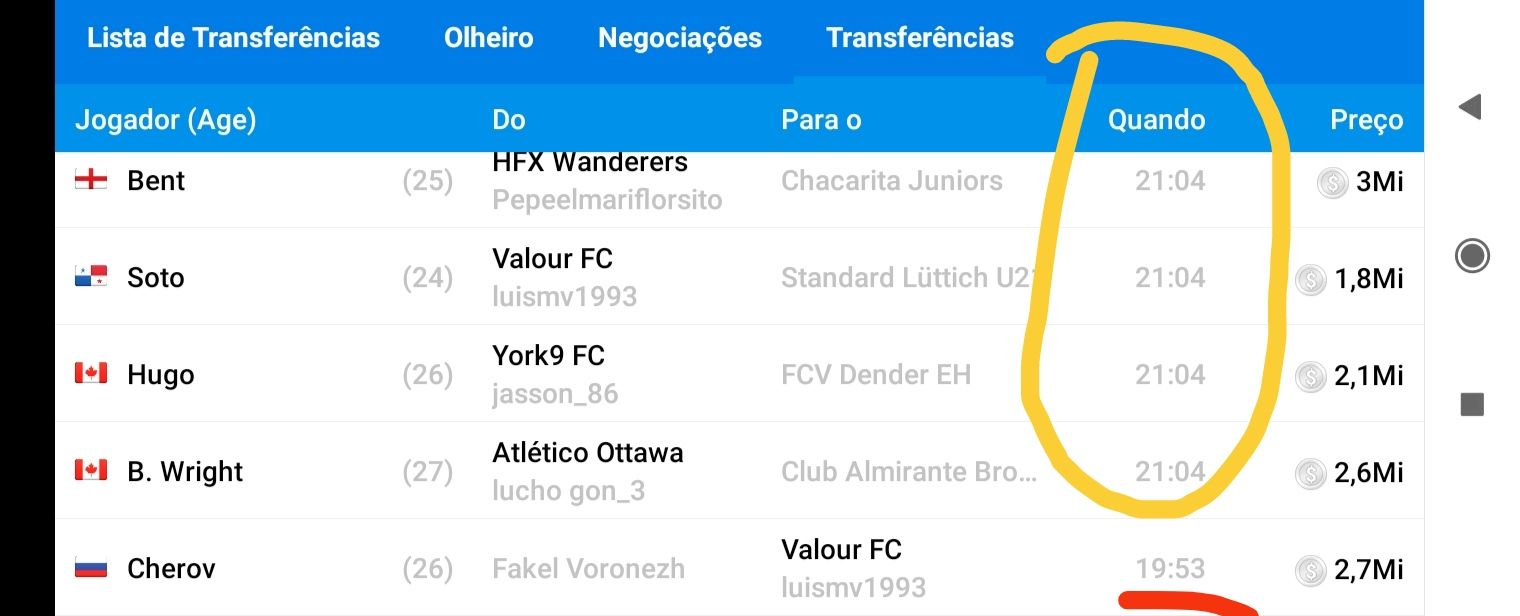Viewport: 1520px width, 616px height.
Task: Go back with the system back button
Action: [1470, 107]
